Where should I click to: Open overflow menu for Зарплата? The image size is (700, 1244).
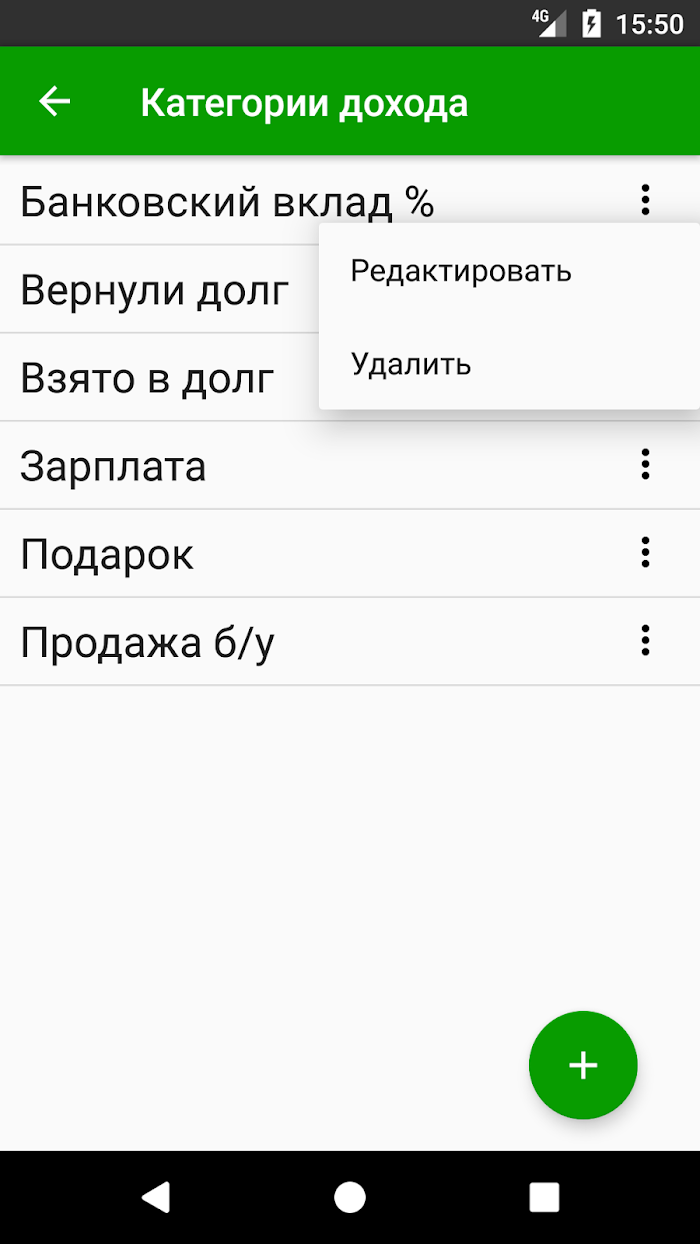(645, 464)
